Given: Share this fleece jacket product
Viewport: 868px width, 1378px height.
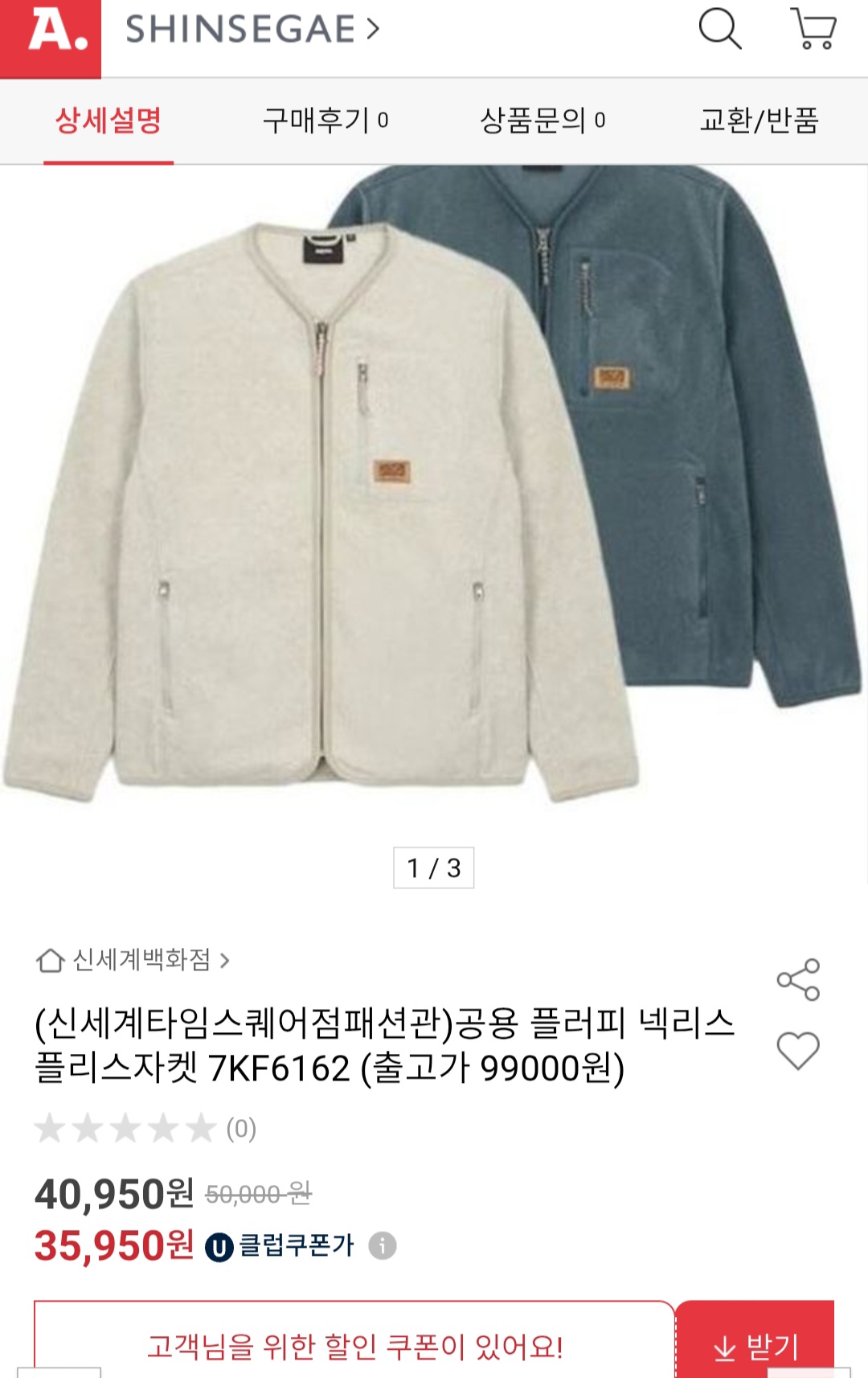Looking at the screenshot, I should pyautogui.click(x=798, y=979).
